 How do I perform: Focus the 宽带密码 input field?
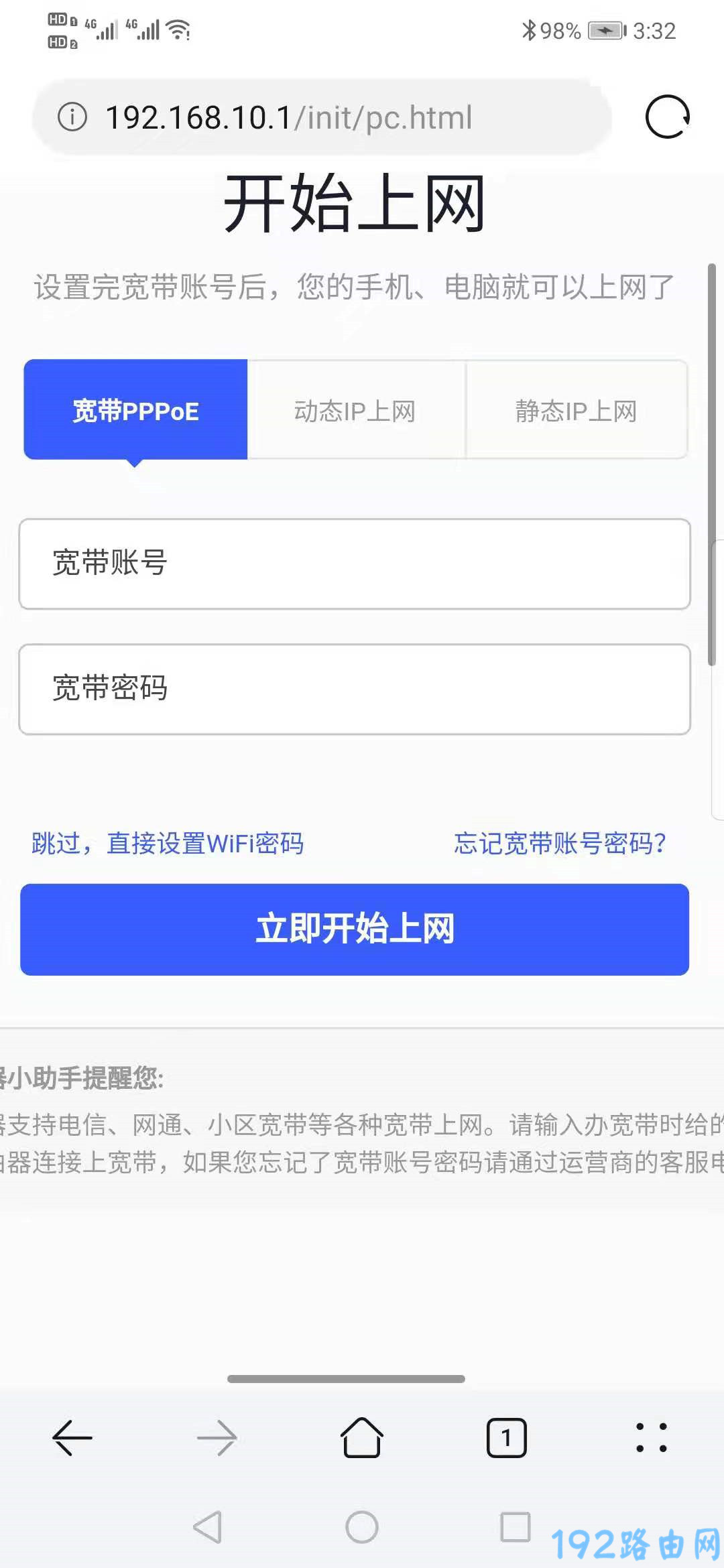click(355, 689)
